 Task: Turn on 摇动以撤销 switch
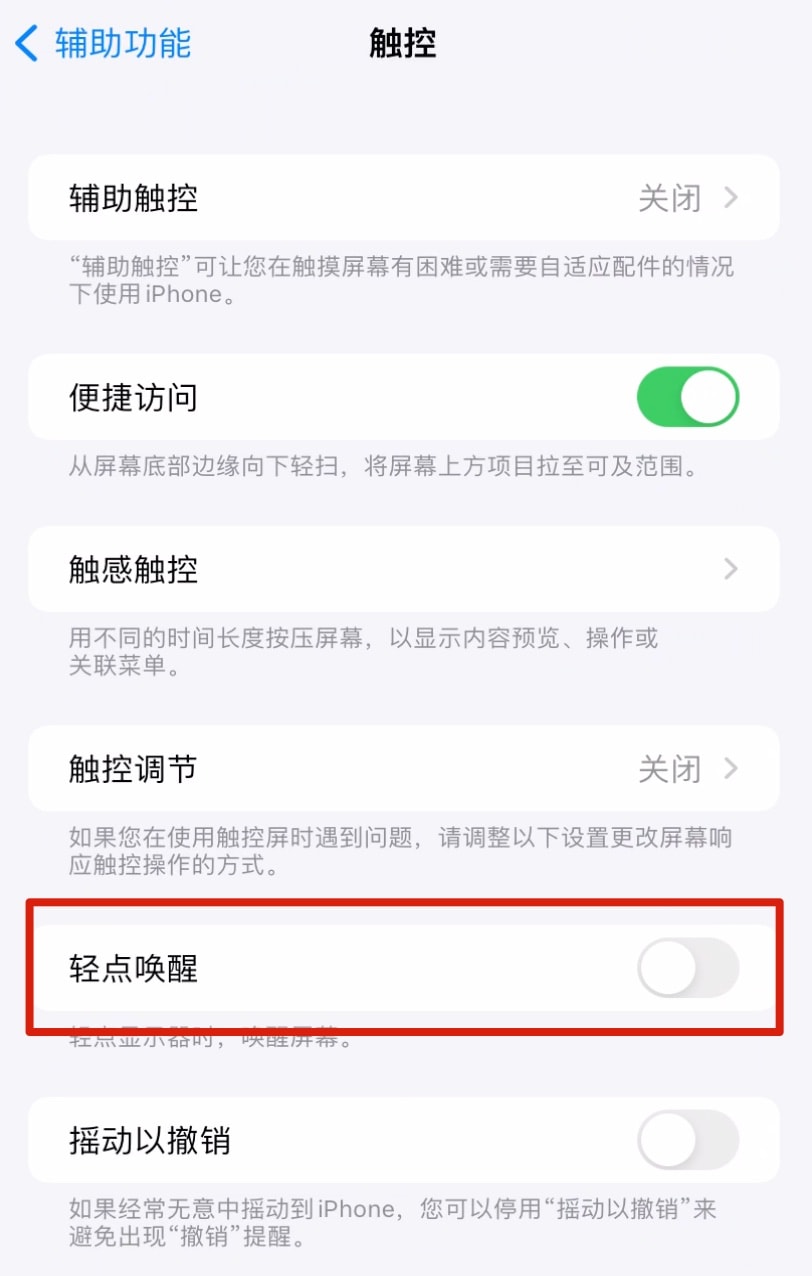coord(687,1140)
